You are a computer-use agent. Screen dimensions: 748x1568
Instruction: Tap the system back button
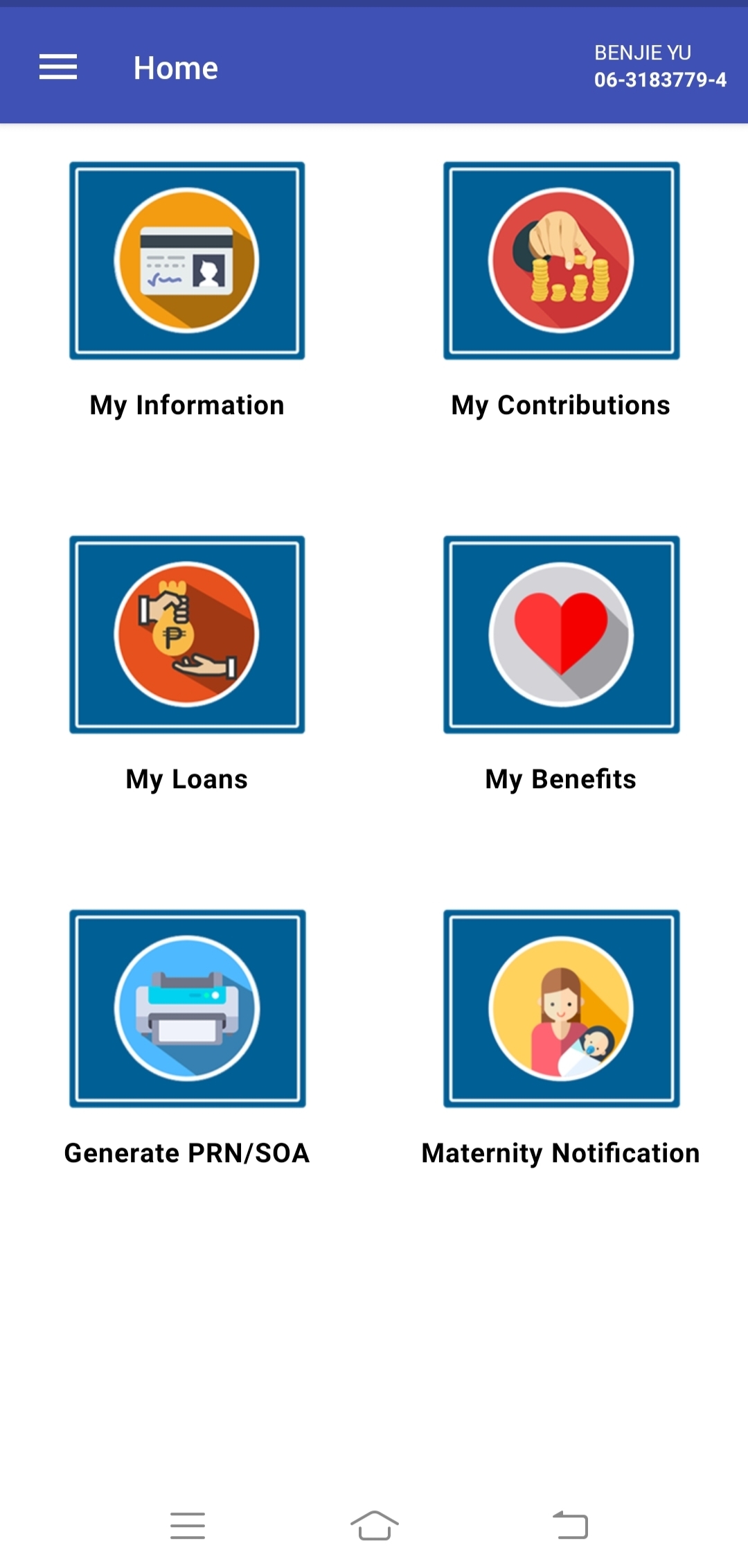click(x=571, y=1525)
